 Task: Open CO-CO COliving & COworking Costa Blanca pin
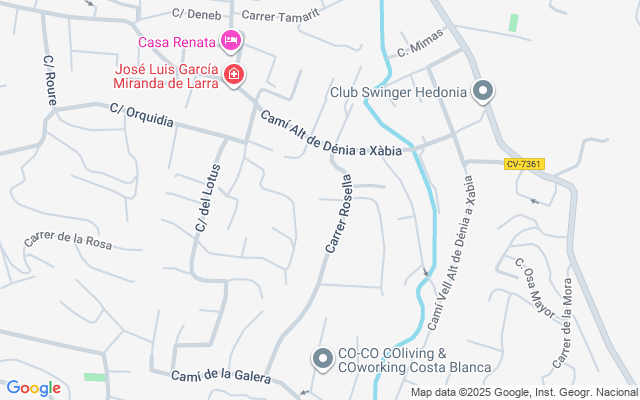322,358
